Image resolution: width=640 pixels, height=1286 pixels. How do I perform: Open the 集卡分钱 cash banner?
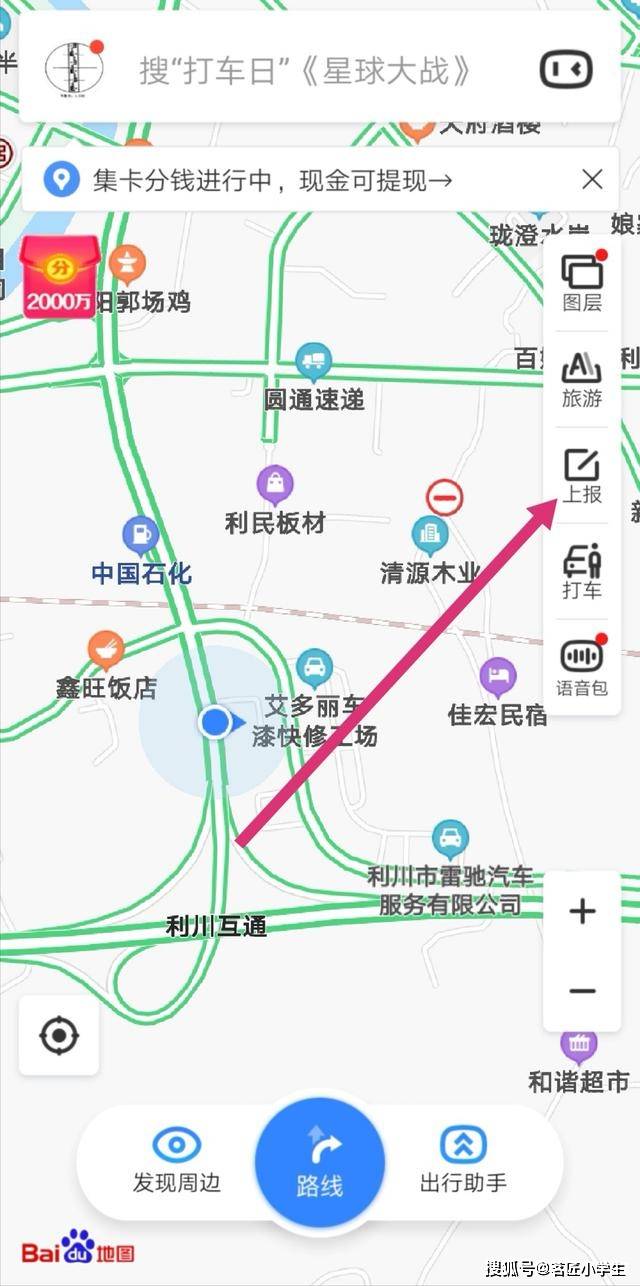270,180
